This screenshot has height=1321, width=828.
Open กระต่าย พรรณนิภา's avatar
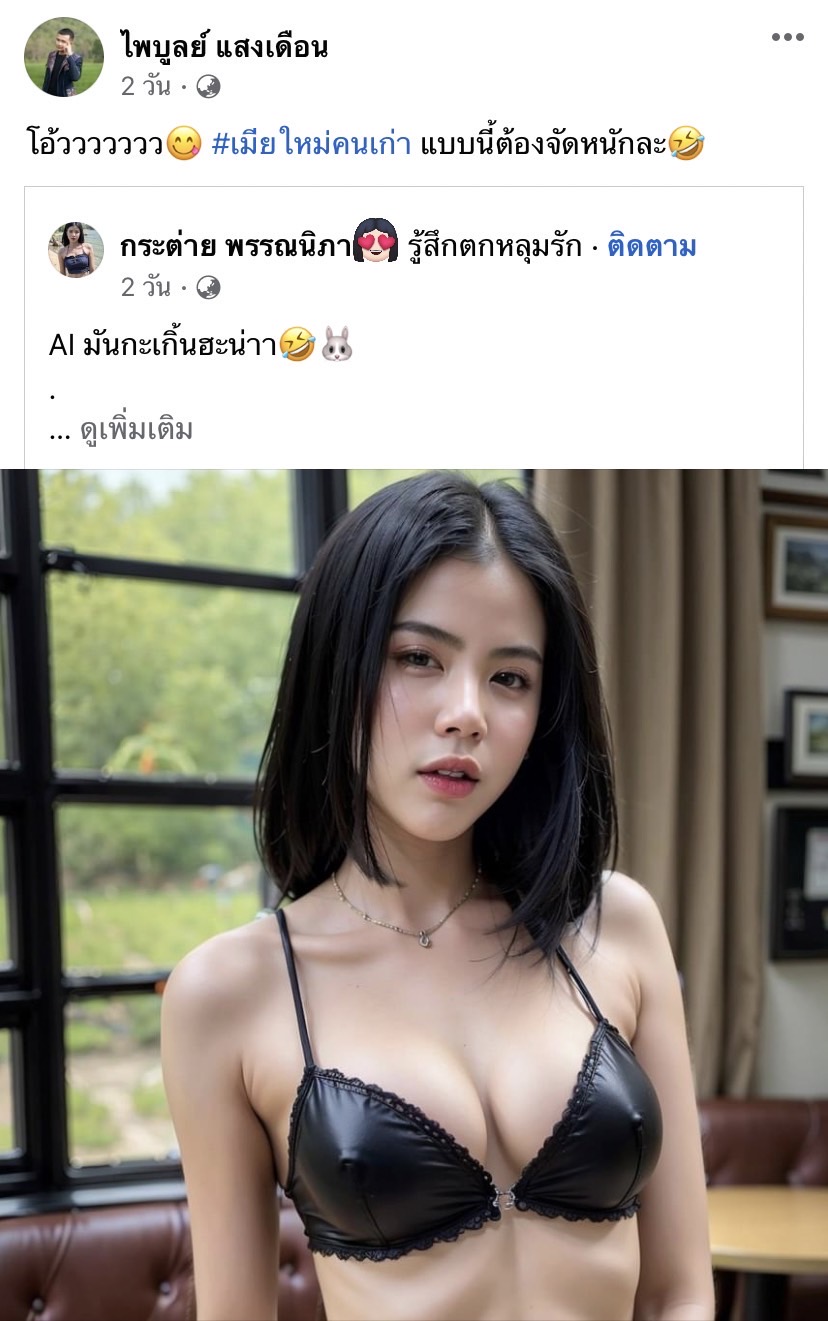coord(76,249)
